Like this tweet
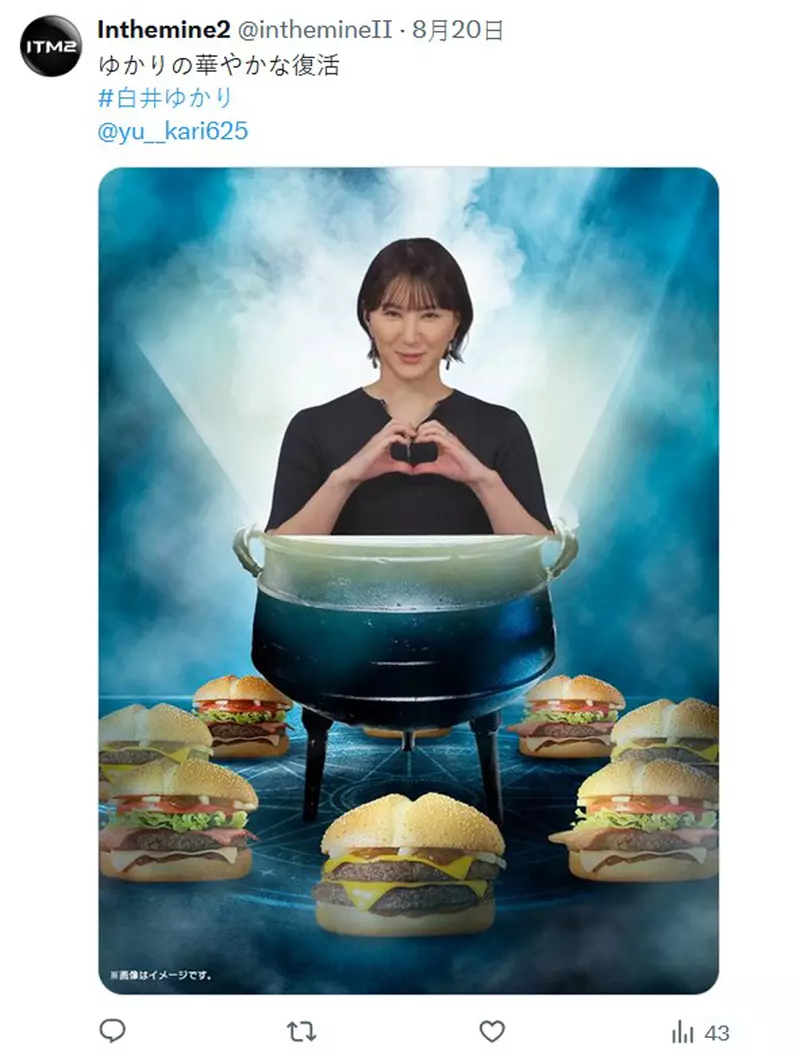800x1054 pixels. click(491, 1030)
